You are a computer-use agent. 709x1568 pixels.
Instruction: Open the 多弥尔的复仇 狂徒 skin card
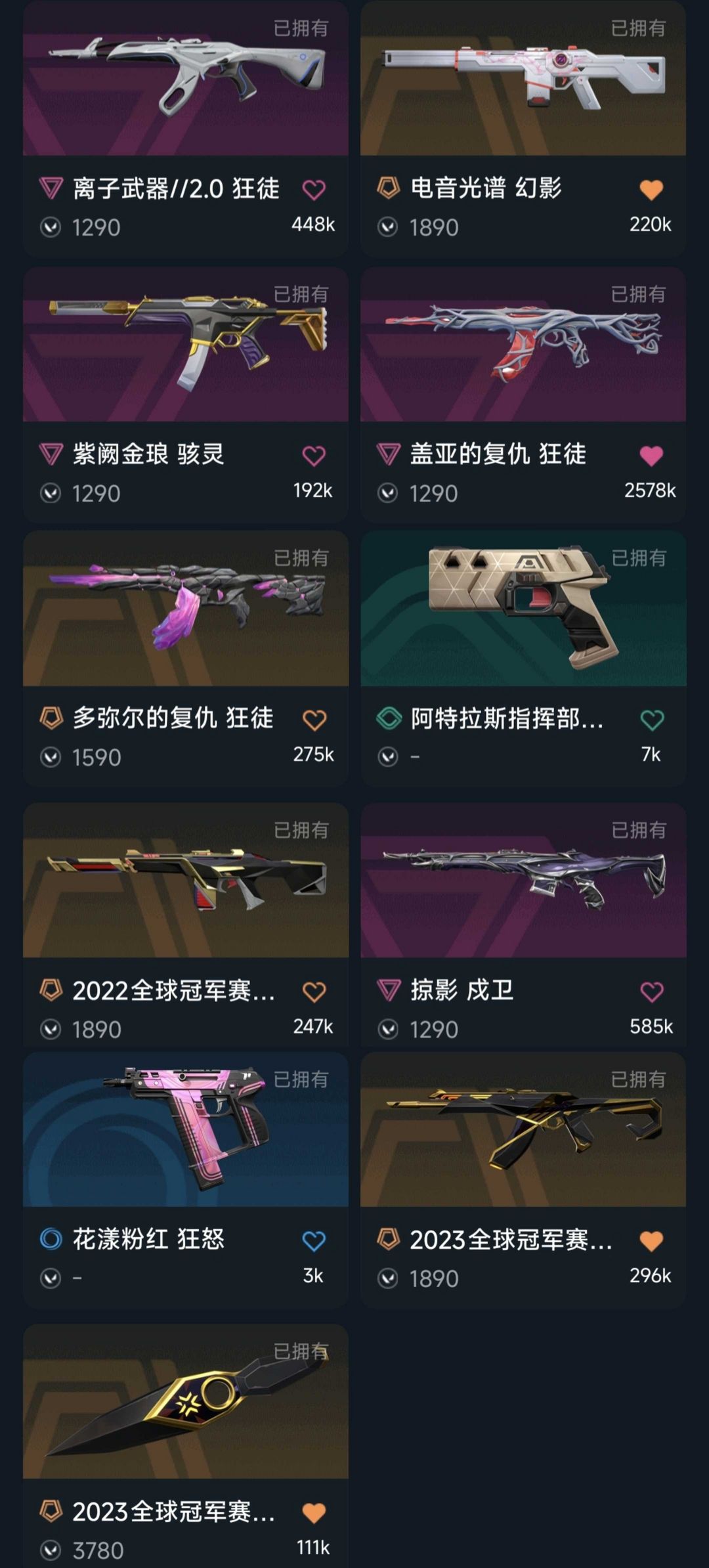185,609
